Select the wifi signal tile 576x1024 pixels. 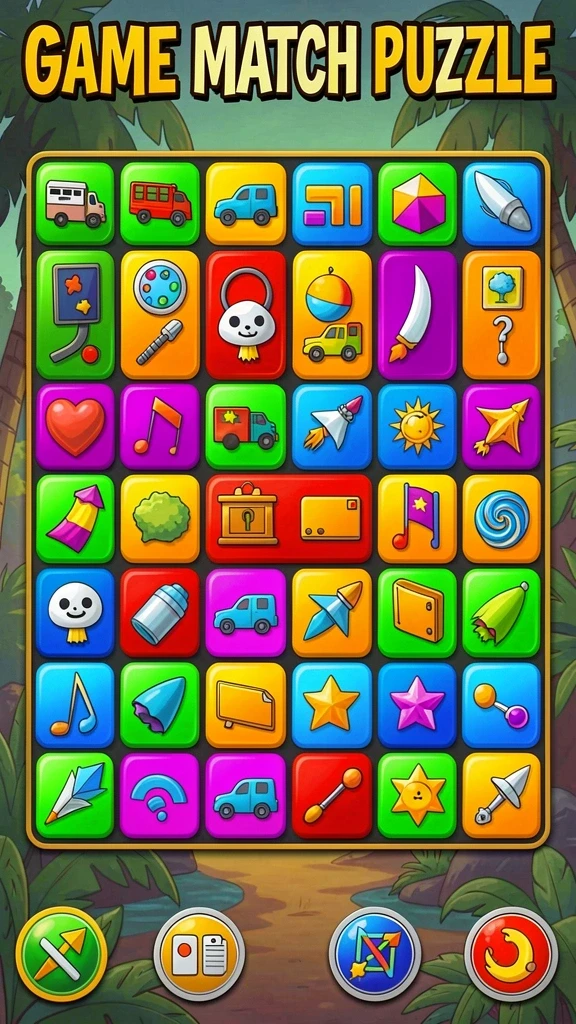tap(160, 795)
